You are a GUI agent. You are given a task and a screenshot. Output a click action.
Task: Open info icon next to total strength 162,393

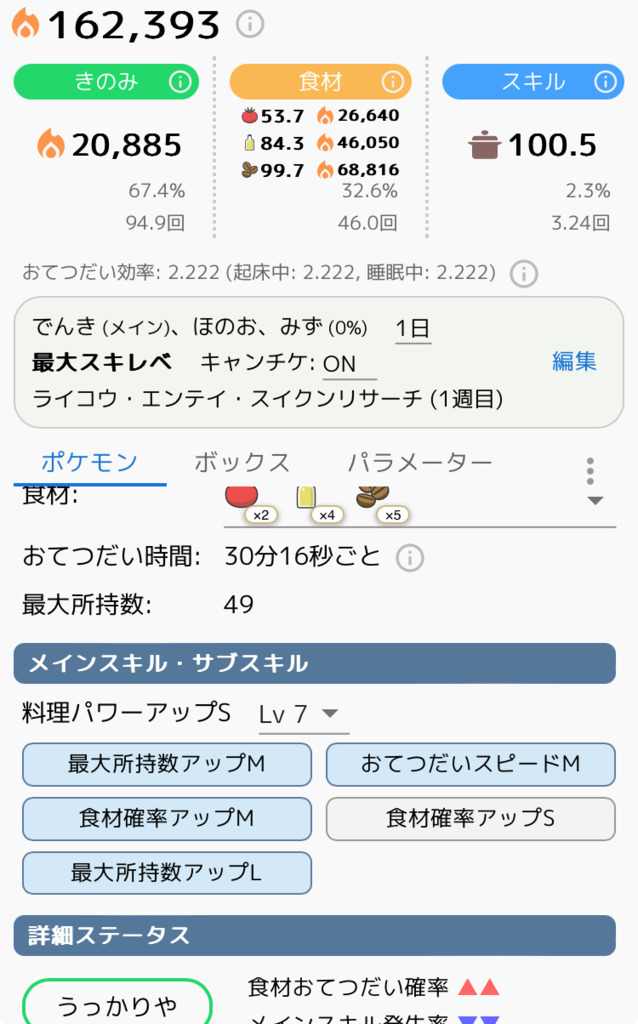tap(250, 23)
